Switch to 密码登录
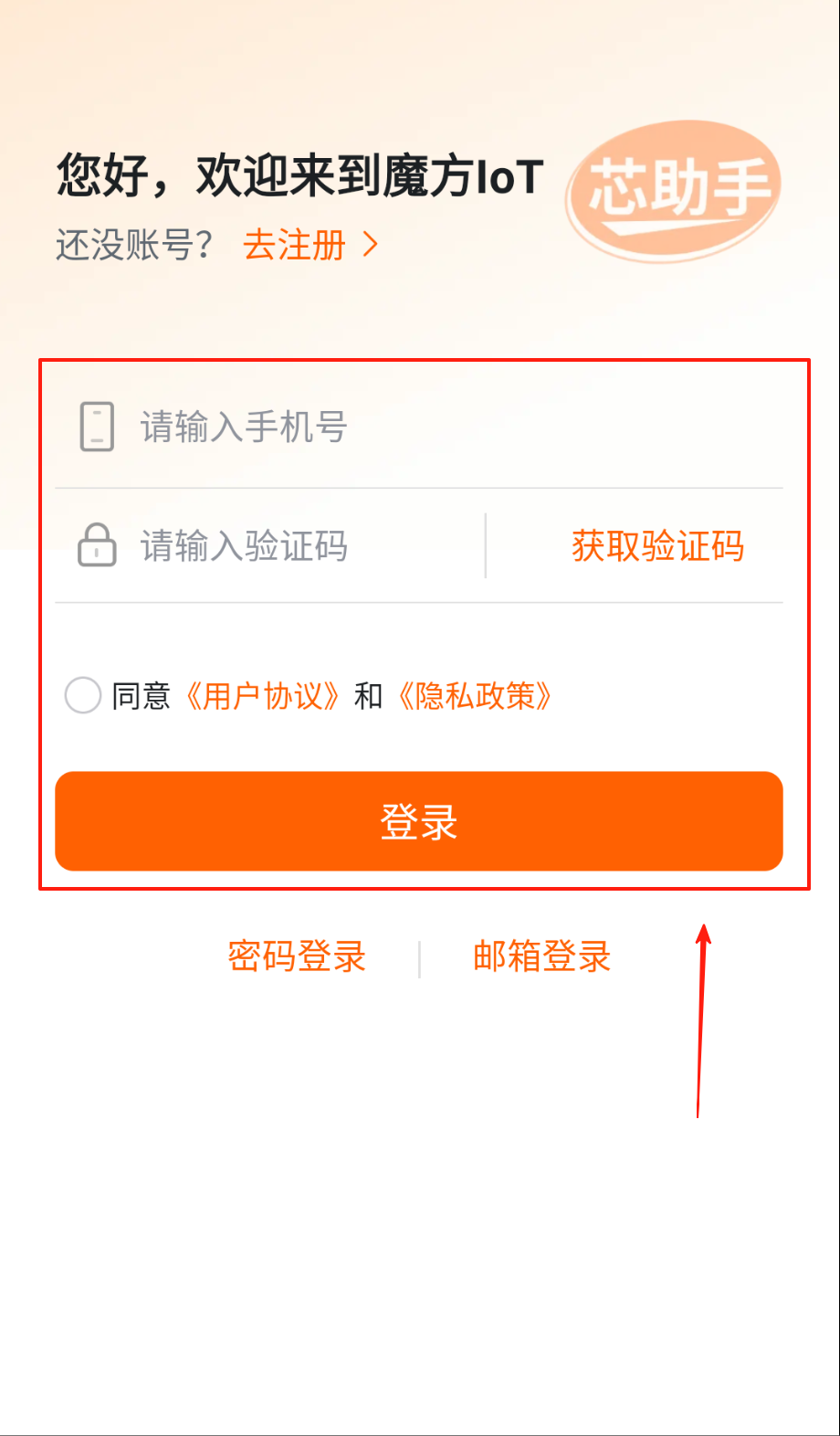Screen dimensions: 840x1436 (x=297, y=956)
